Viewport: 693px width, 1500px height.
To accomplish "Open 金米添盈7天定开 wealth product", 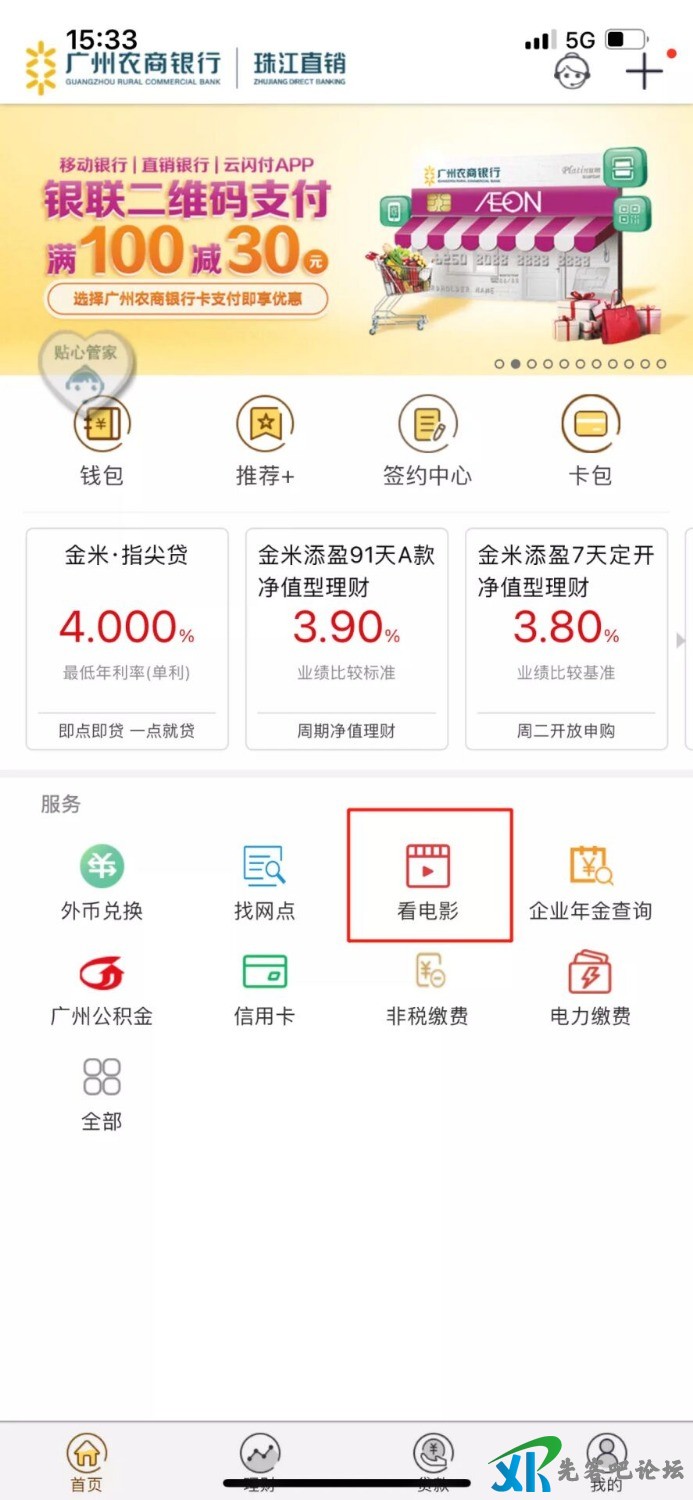I will pyautogui.click(x=566, y=639).
